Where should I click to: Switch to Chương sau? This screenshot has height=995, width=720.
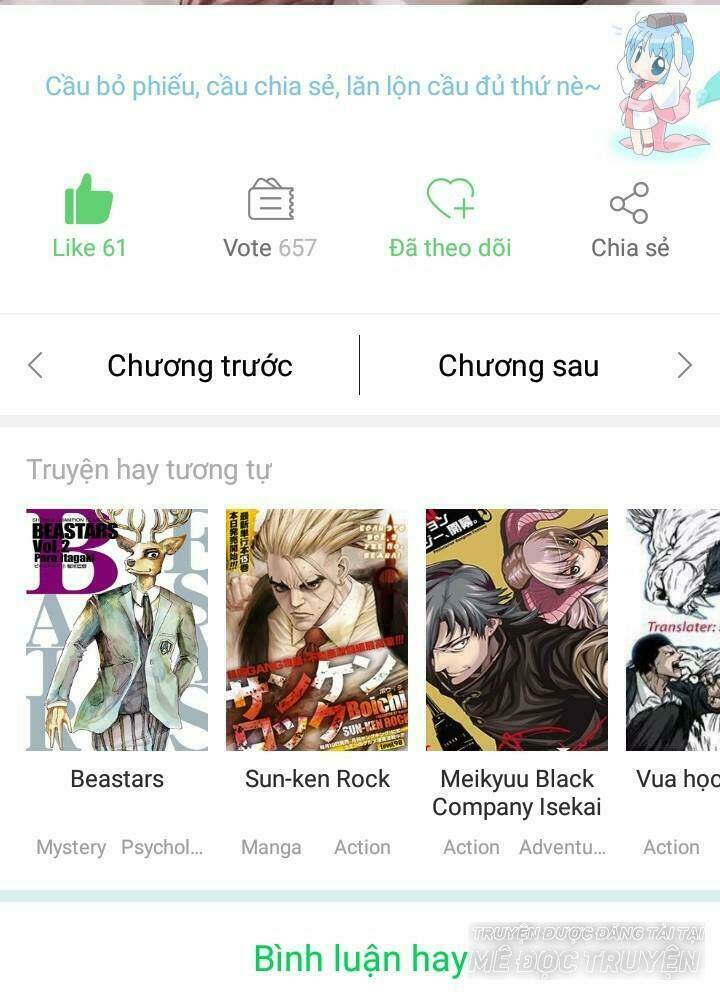[518, 365]
